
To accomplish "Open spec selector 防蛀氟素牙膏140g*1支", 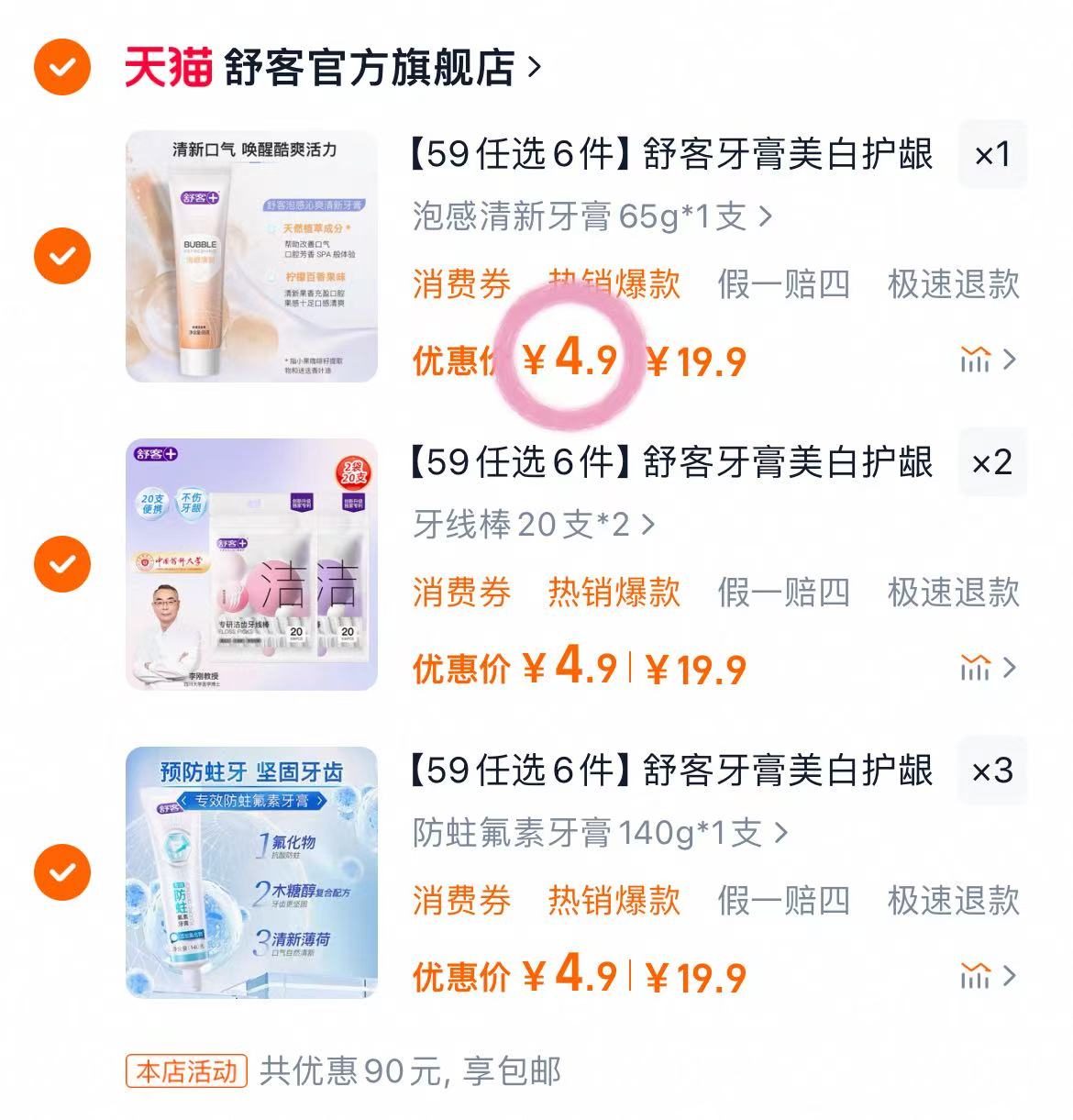I will pyautogui.click(x=592, y=831).
